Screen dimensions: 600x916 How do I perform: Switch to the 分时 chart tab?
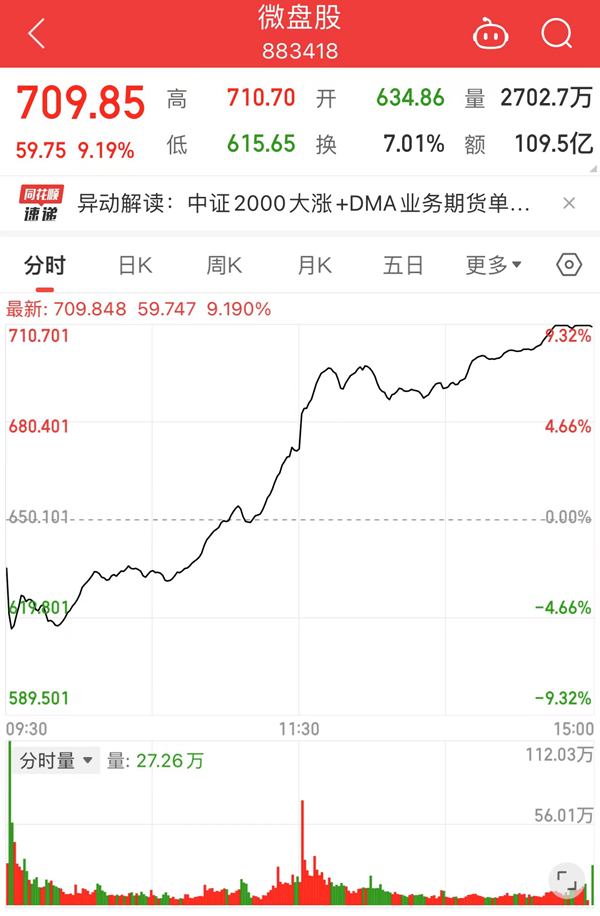pyautogui.click(x=45, y=265)
